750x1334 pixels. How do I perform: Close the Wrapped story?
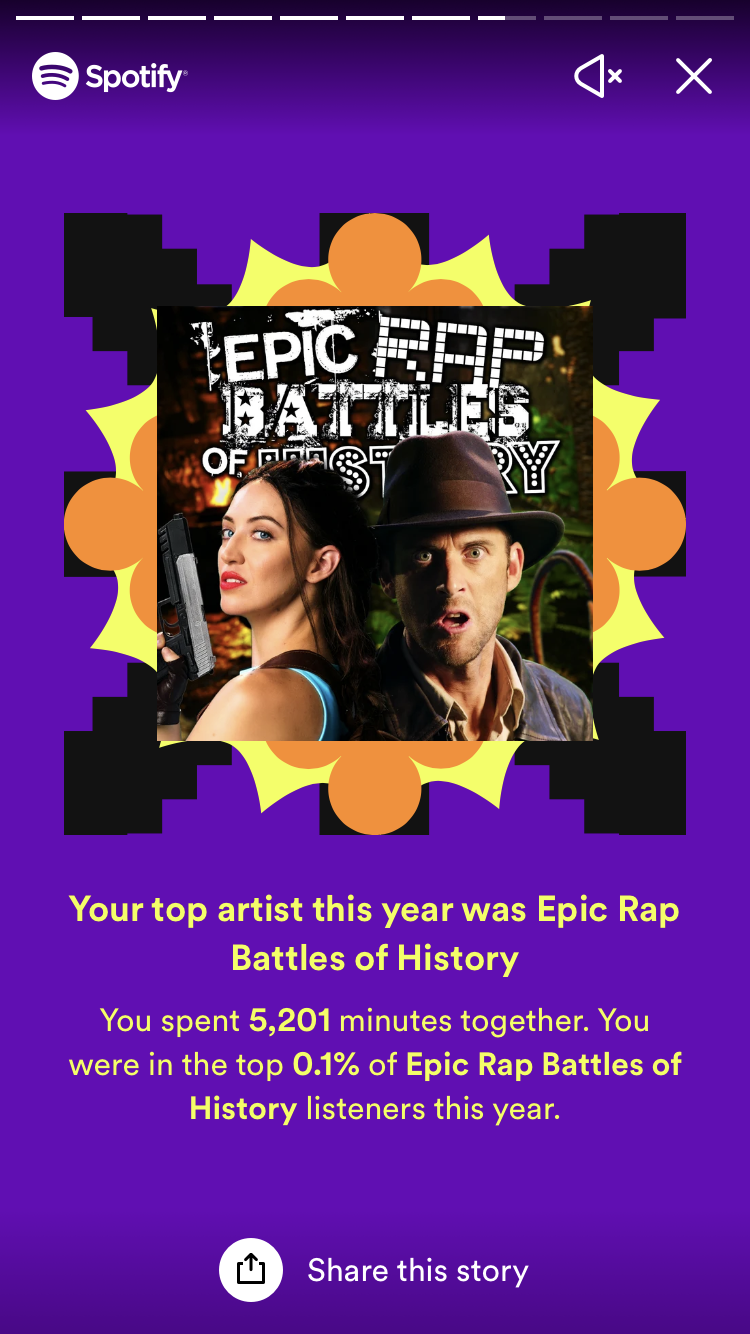(693, 77)
